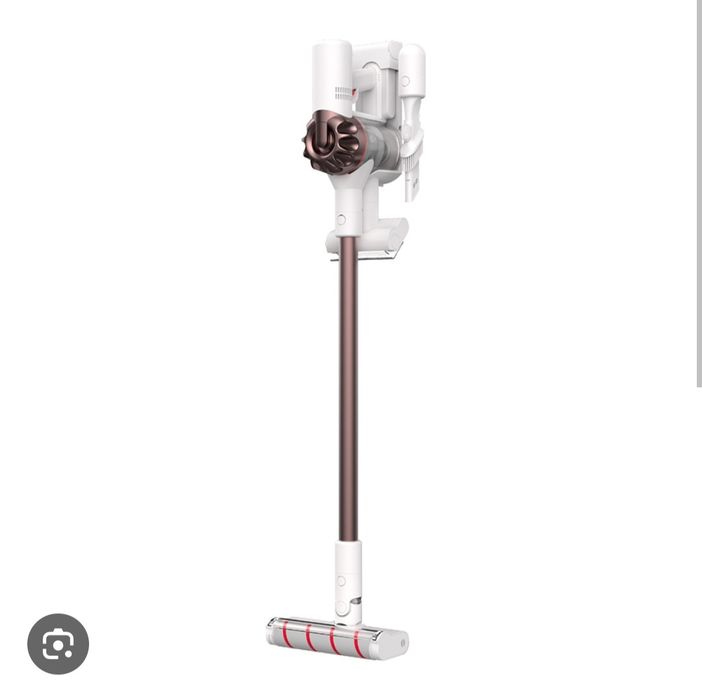702x699 pixels.
Task: Search this image with Google Lens
Action: pyautogui.click(x=58, y=643)
